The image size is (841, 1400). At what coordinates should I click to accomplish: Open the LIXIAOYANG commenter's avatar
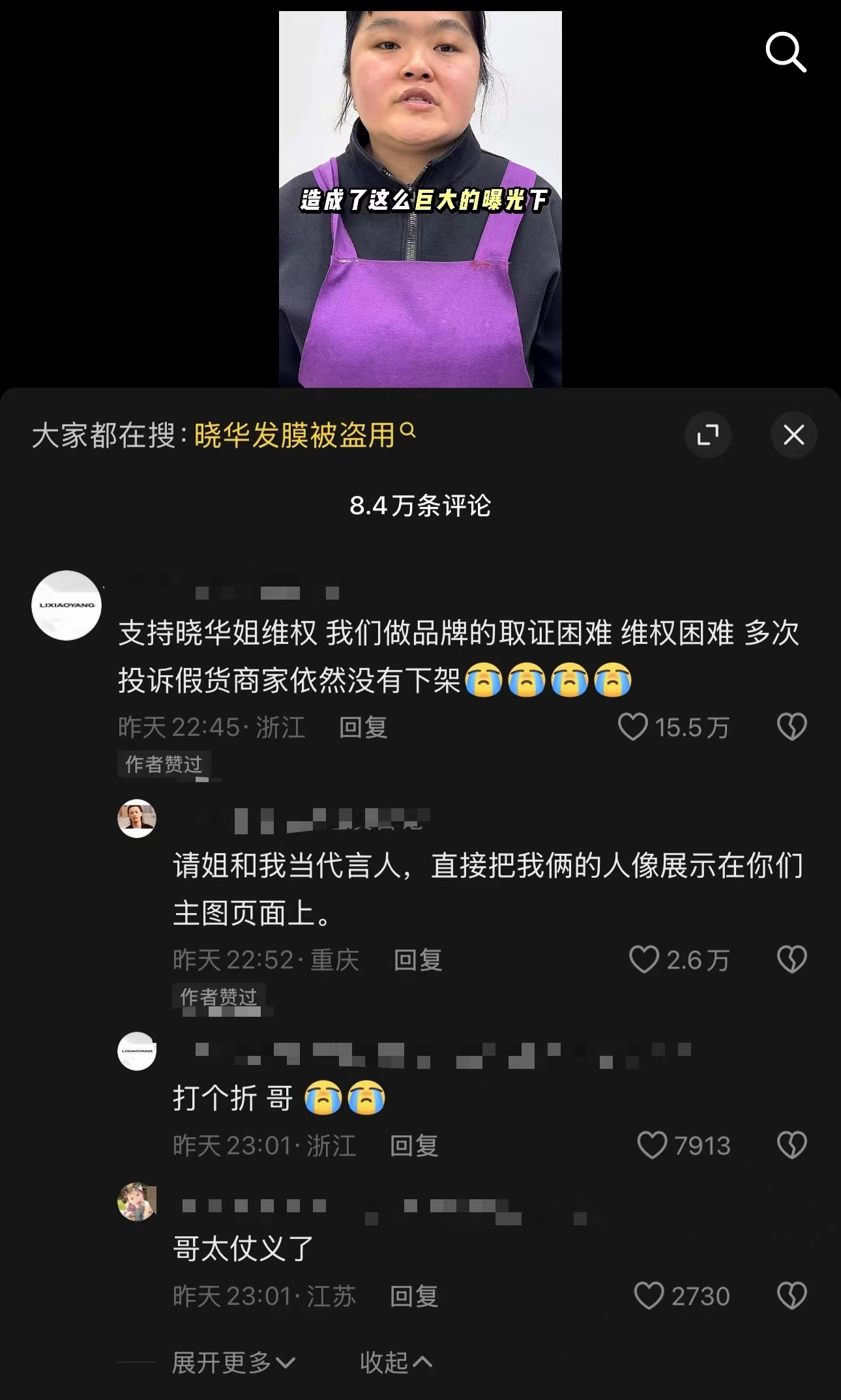(66, 605)
